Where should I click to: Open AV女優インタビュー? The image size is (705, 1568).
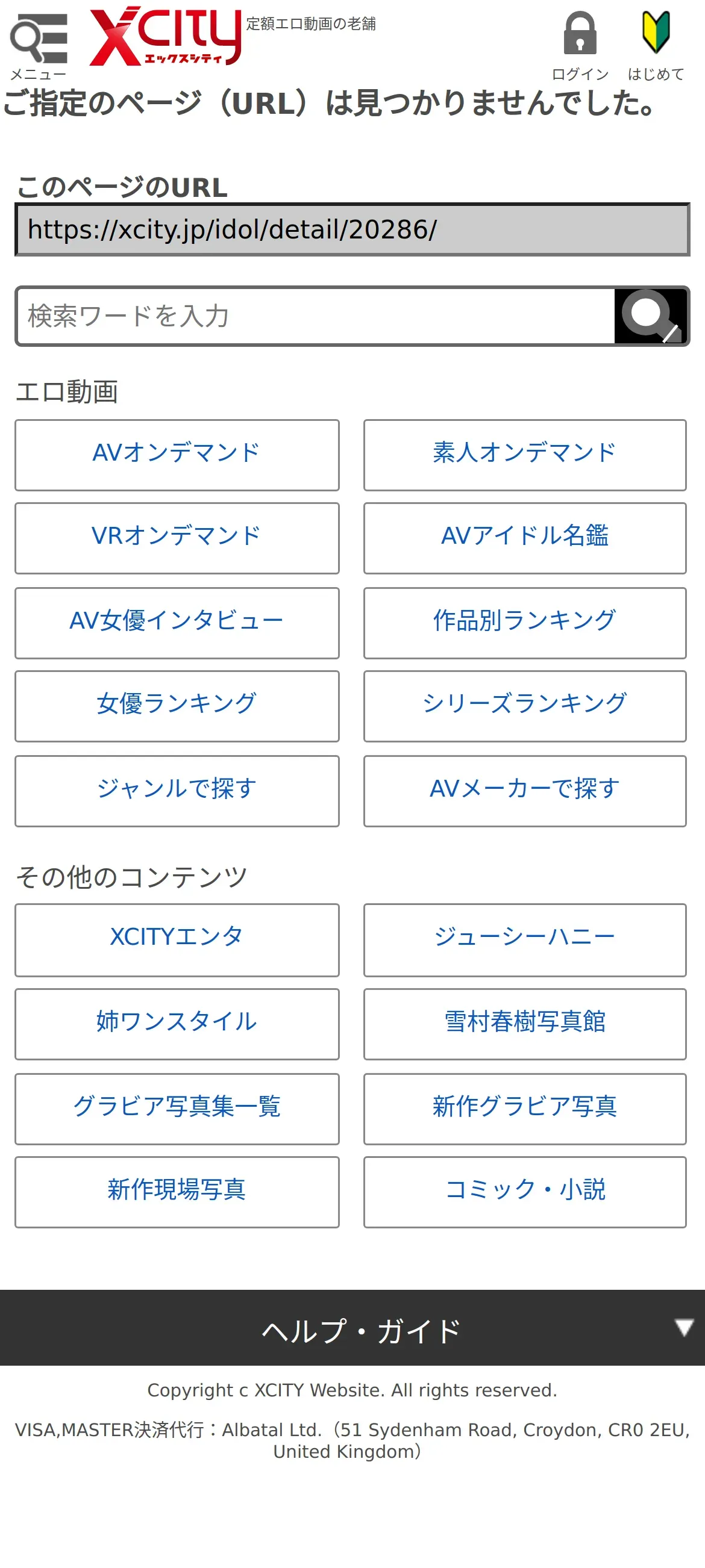[x=177, y=623]
